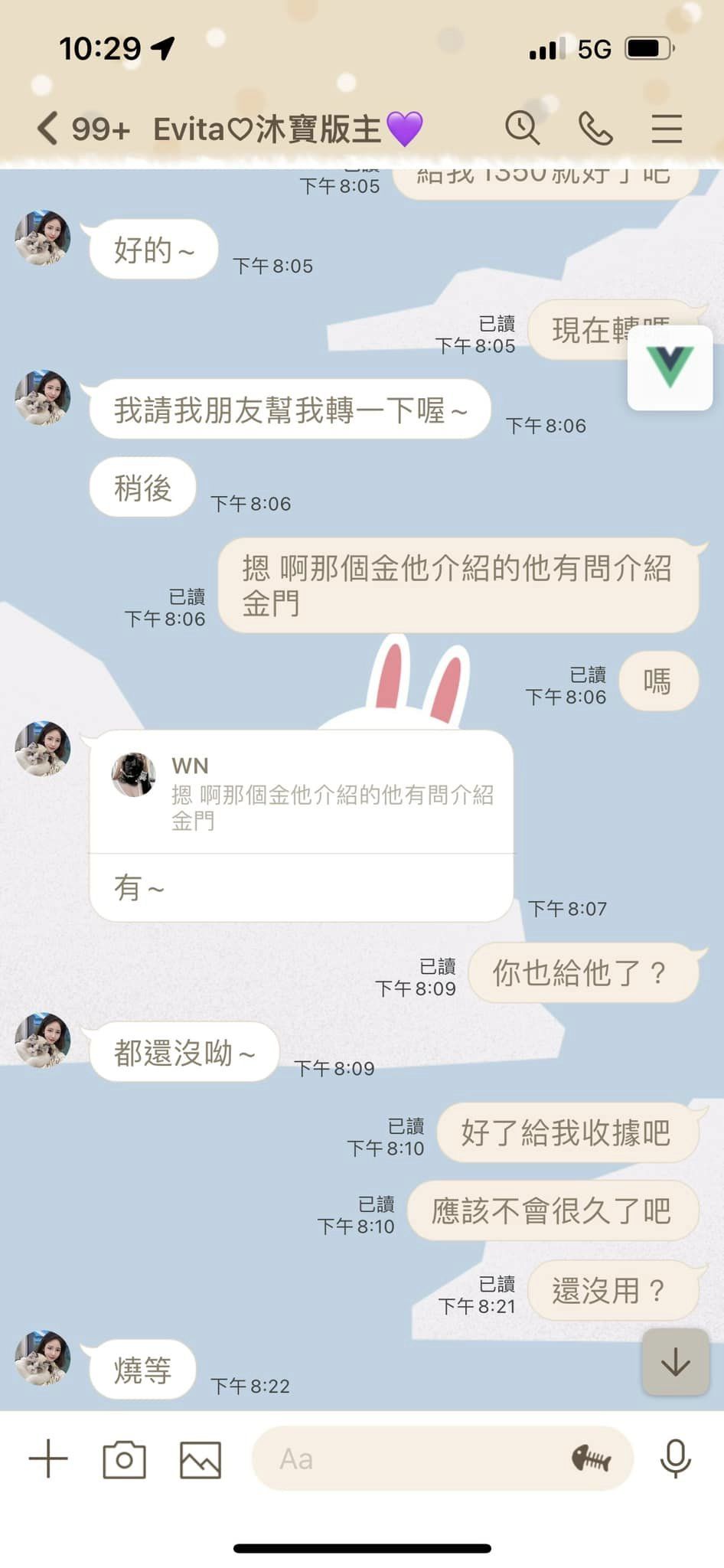Jump to the latest messages

pos(675,1362)
